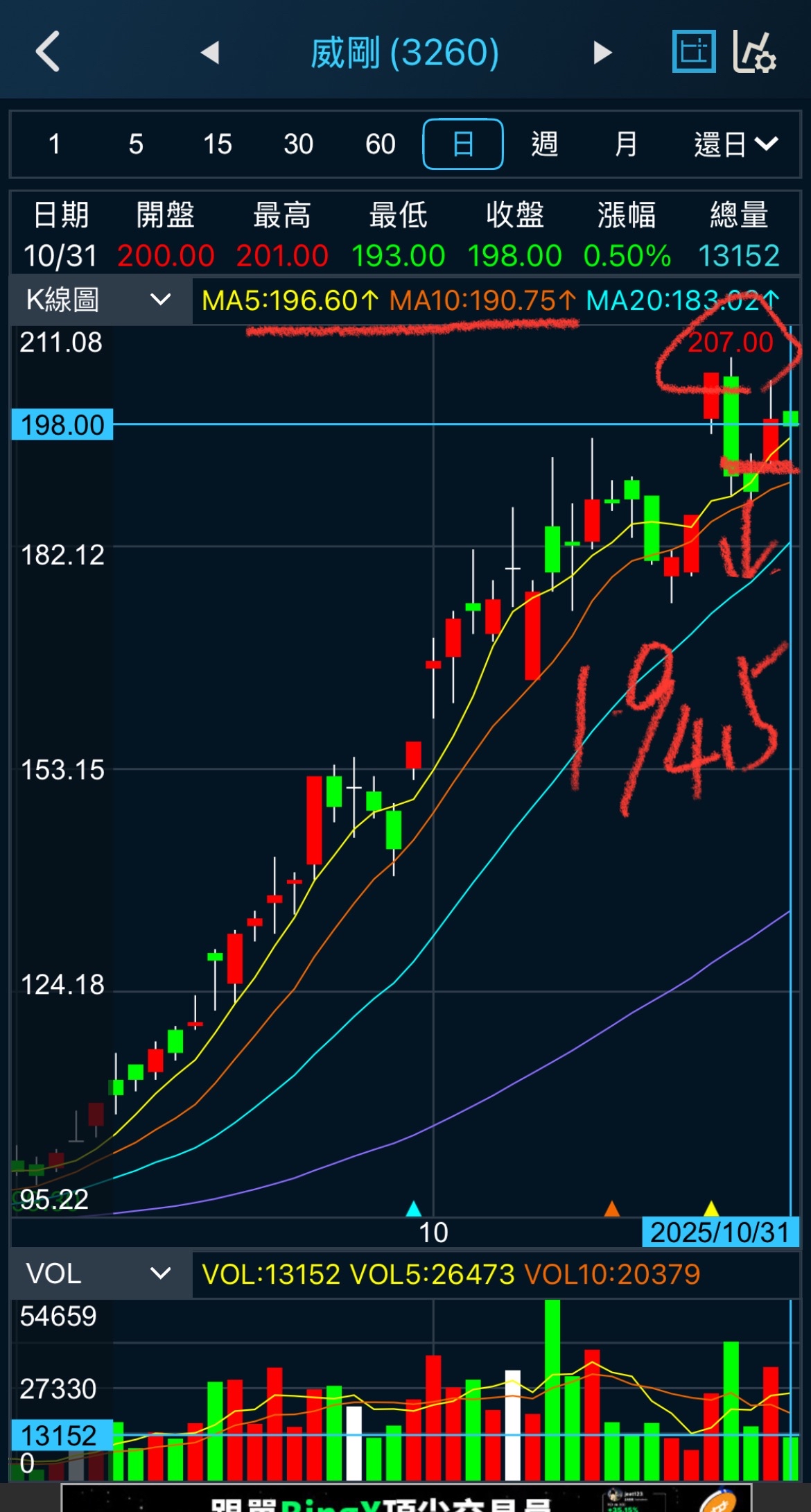Go back using the top-left arrow

(x=48, y=52)
